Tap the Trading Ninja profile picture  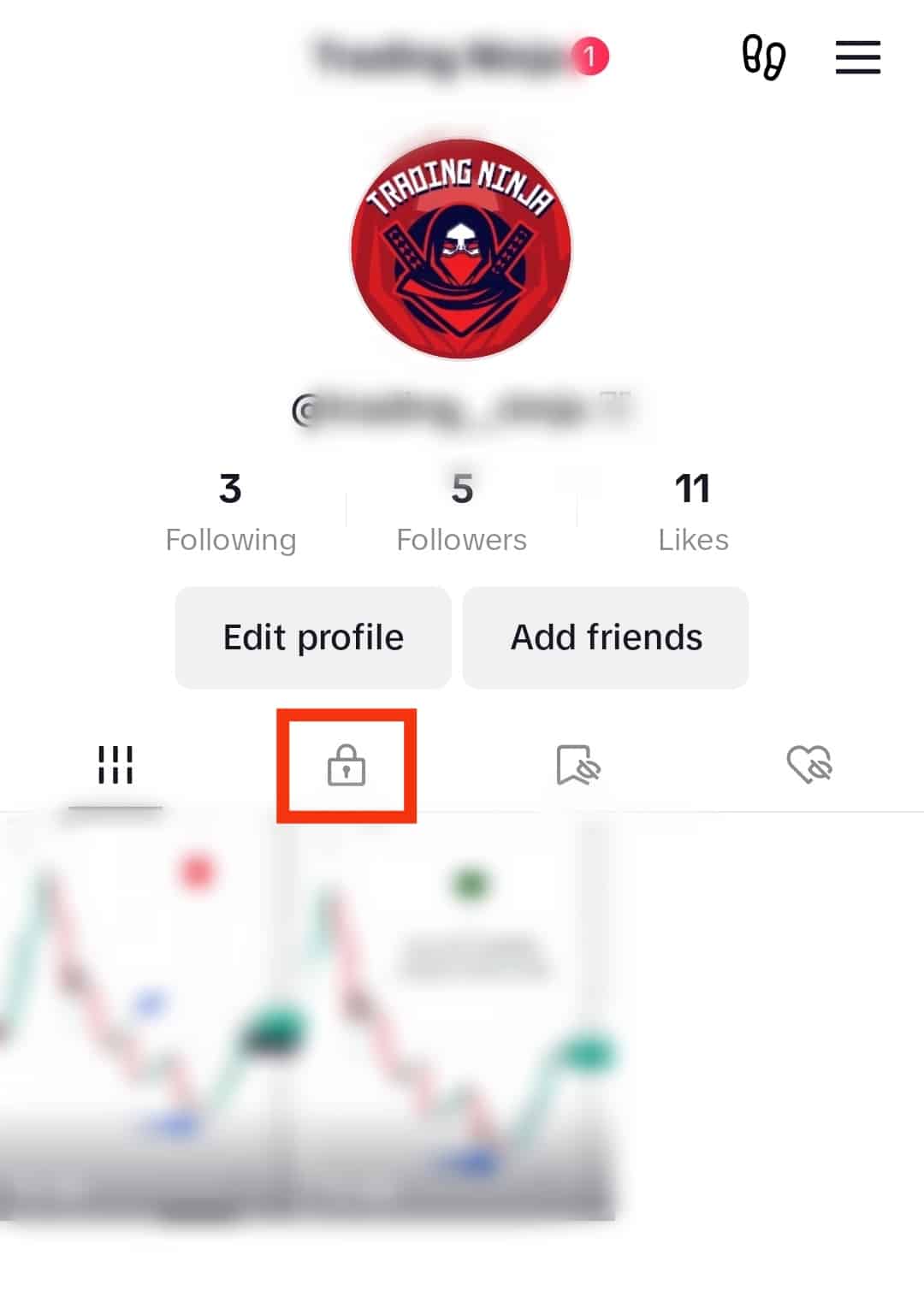click(x=461, y=249)
